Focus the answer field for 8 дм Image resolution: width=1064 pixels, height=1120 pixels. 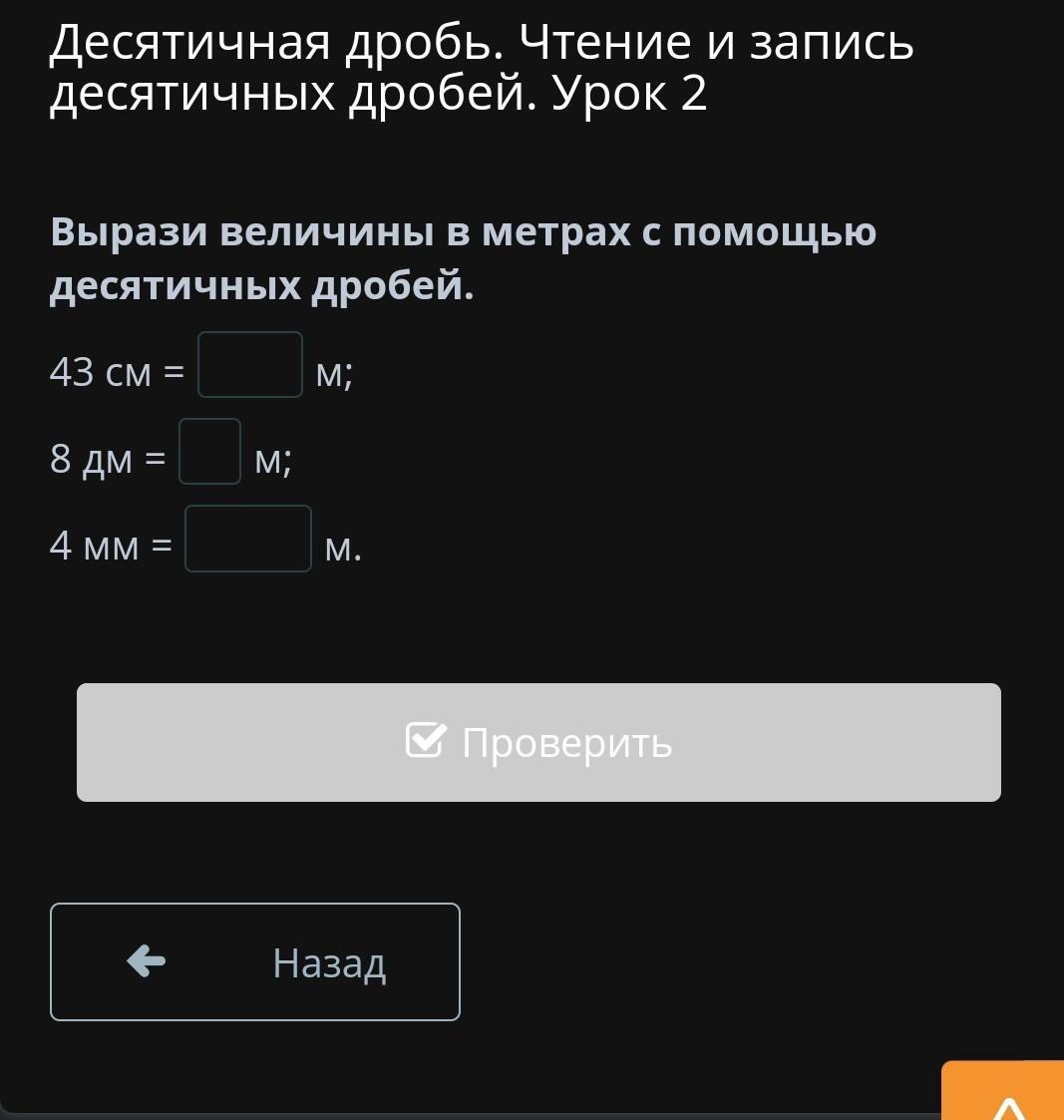[210, 452]
